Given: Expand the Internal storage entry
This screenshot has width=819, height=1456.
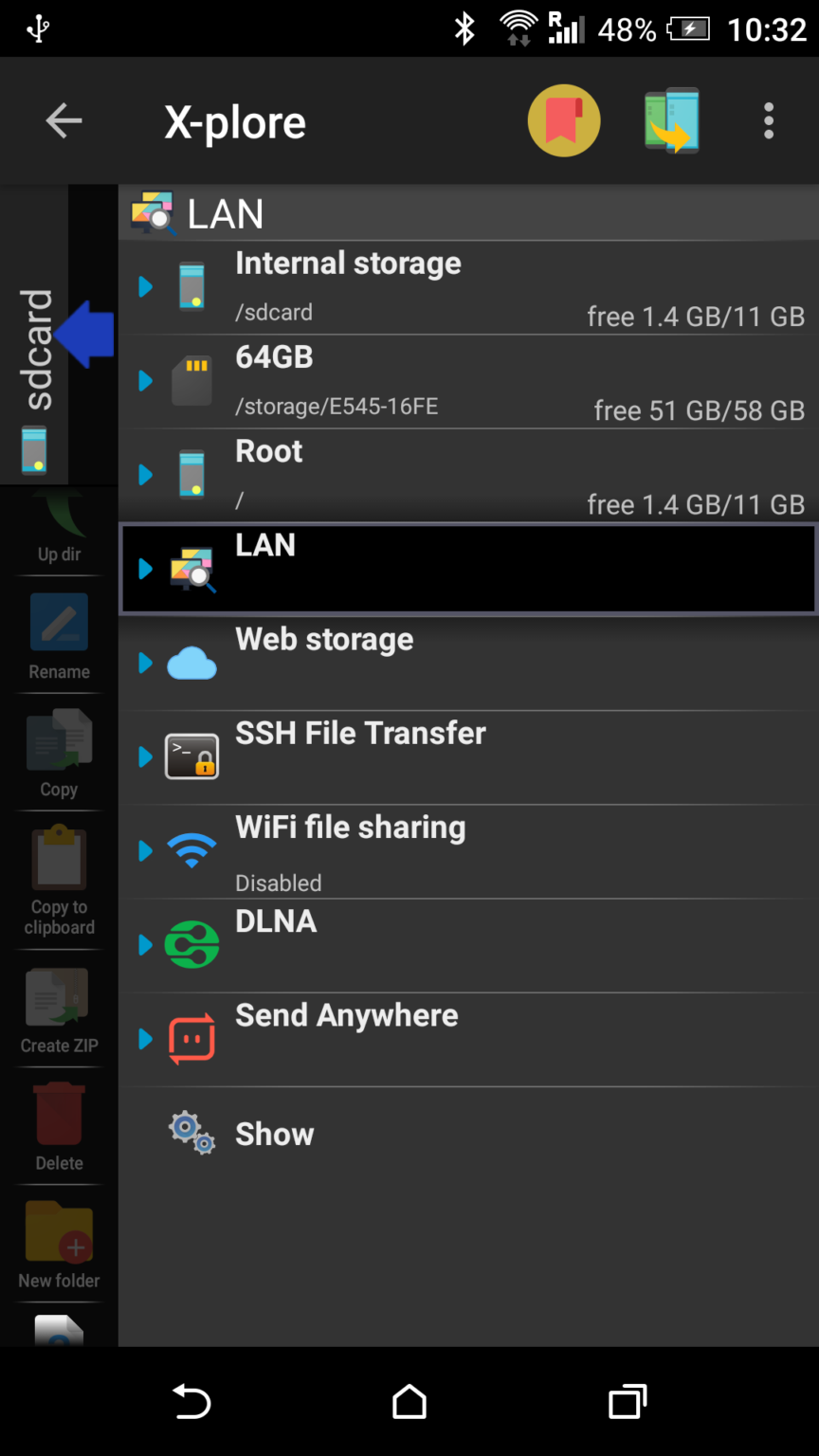Looking at the screenshot, I should point(144,287).
